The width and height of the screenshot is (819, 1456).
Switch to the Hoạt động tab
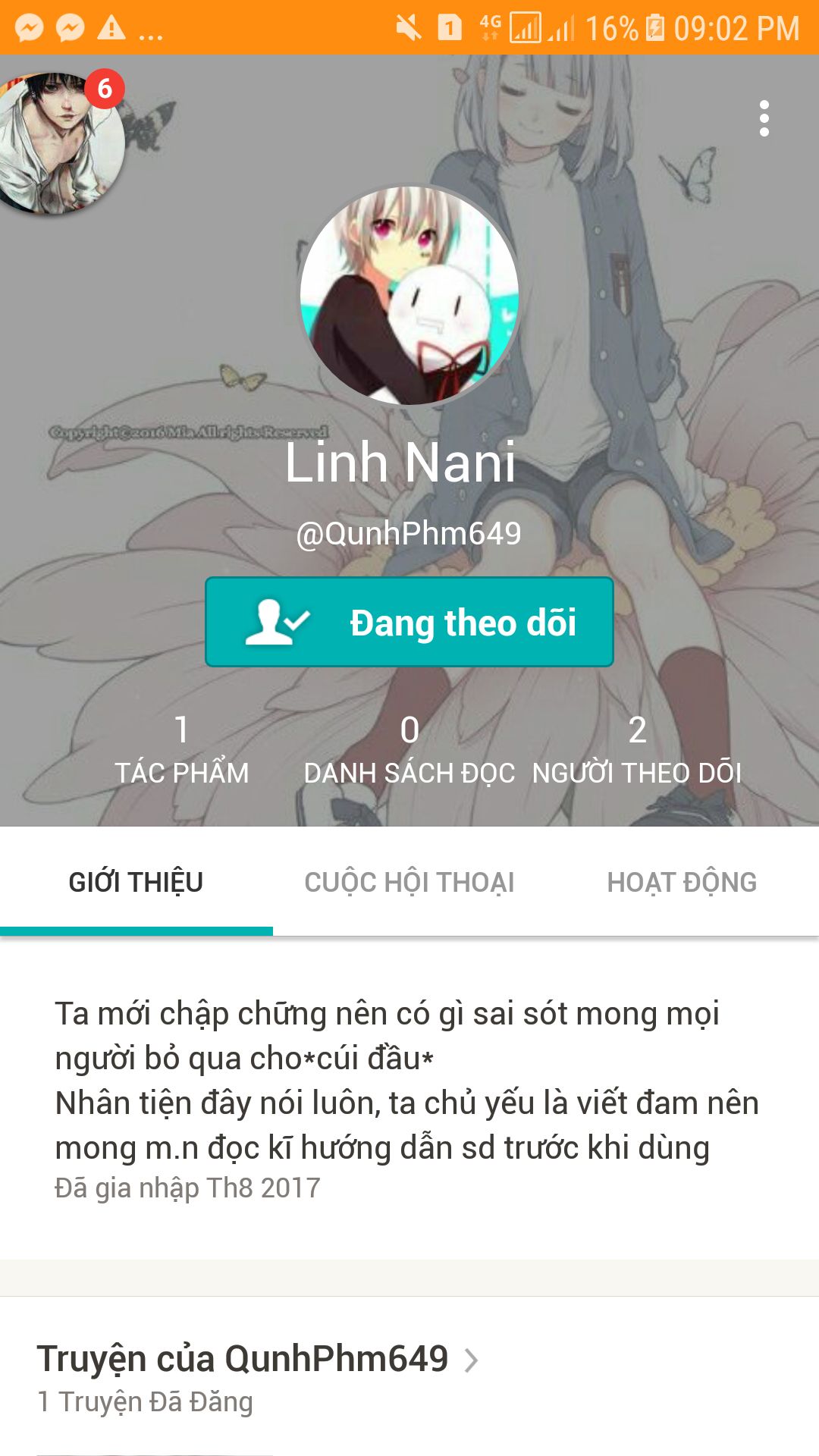click(682, 882)
